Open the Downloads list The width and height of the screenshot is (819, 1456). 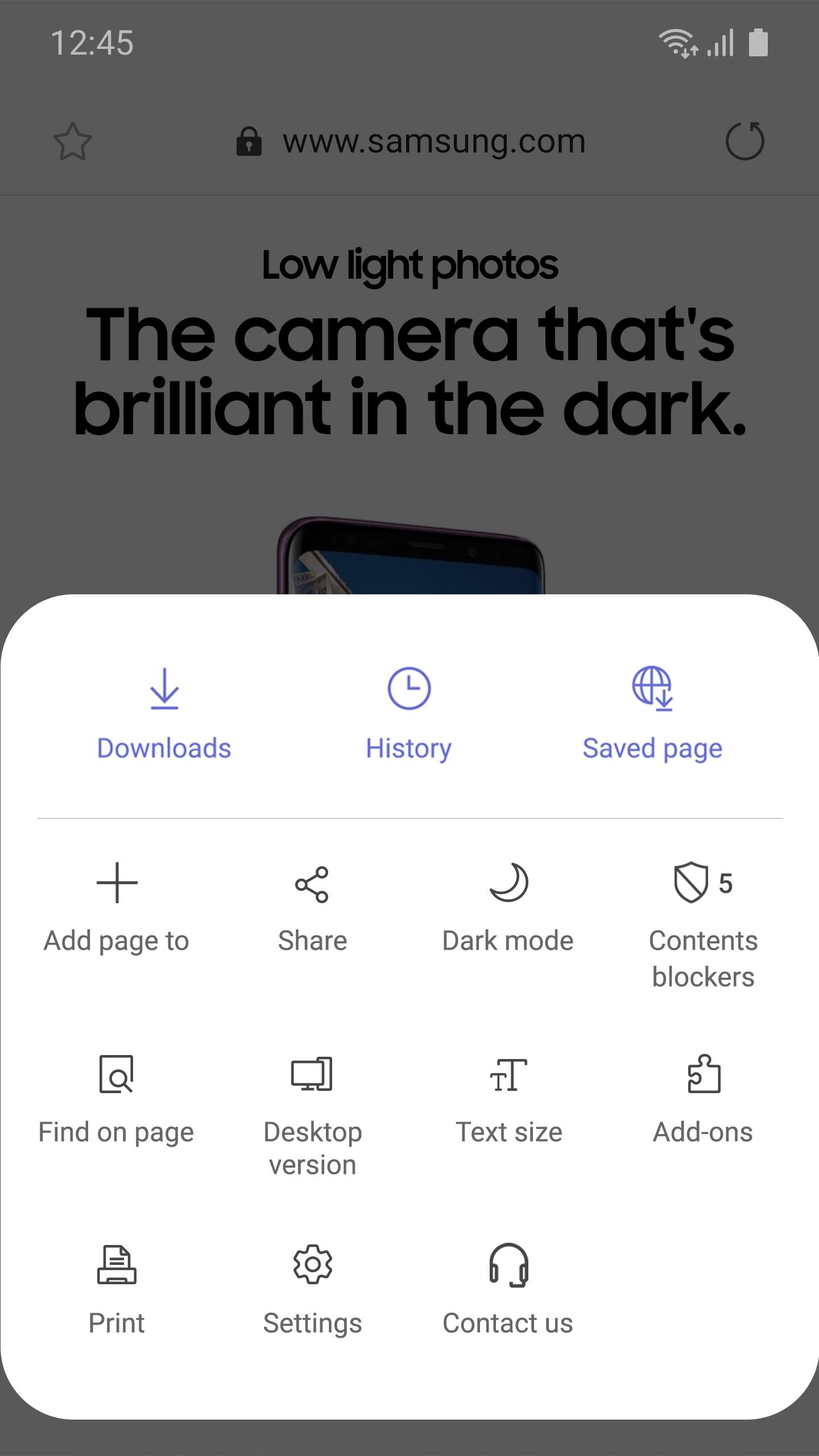click(164, 713)
